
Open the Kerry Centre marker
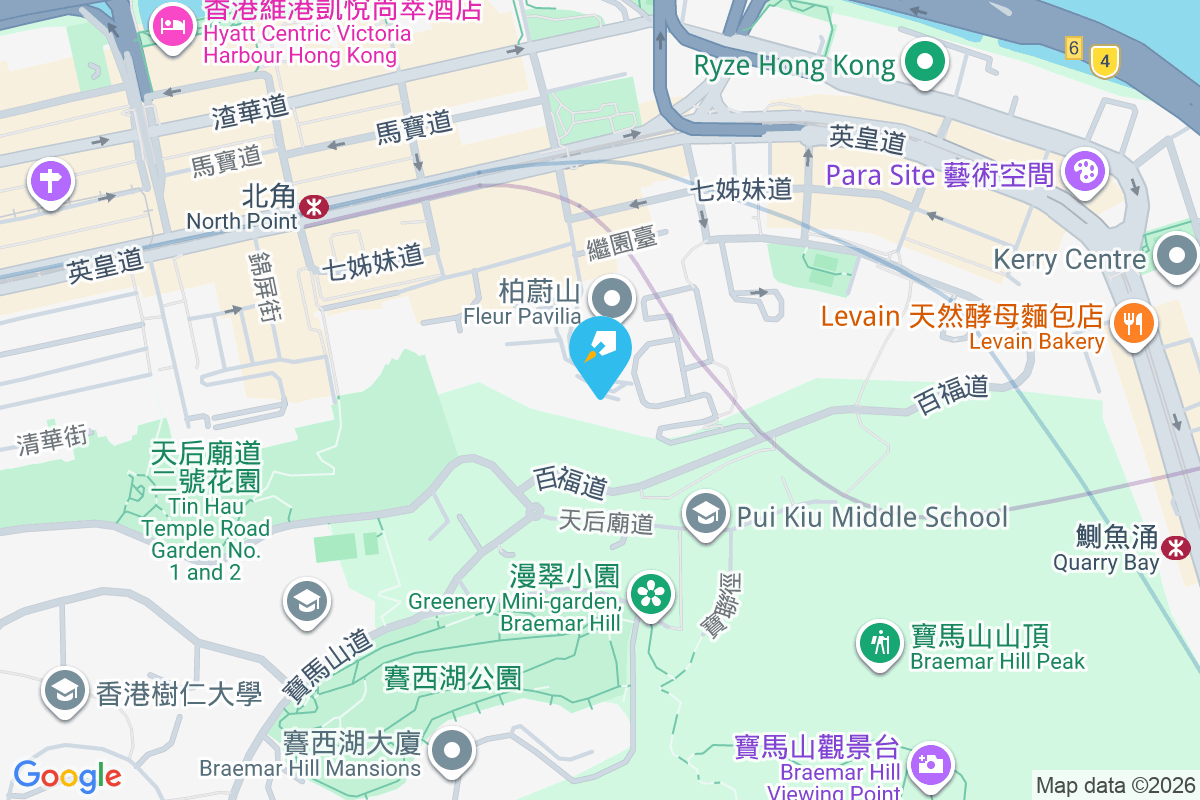click(1176, 258)
